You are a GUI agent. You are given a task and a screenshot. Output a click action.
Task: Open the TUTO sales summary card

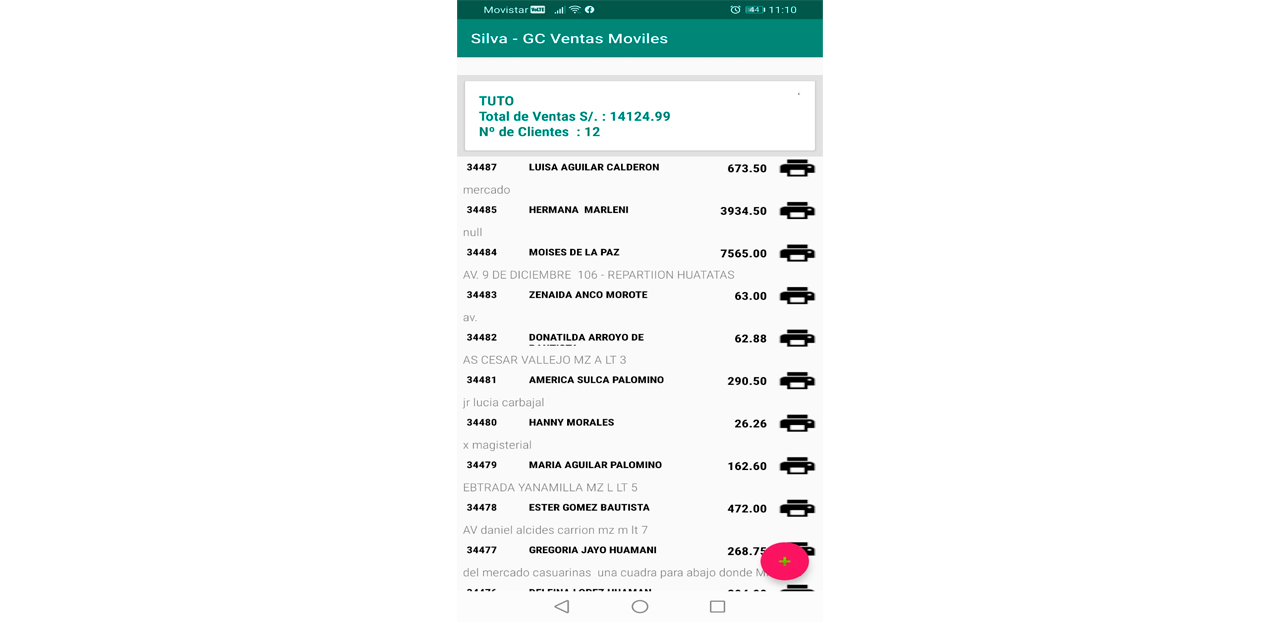coord(639,116)
